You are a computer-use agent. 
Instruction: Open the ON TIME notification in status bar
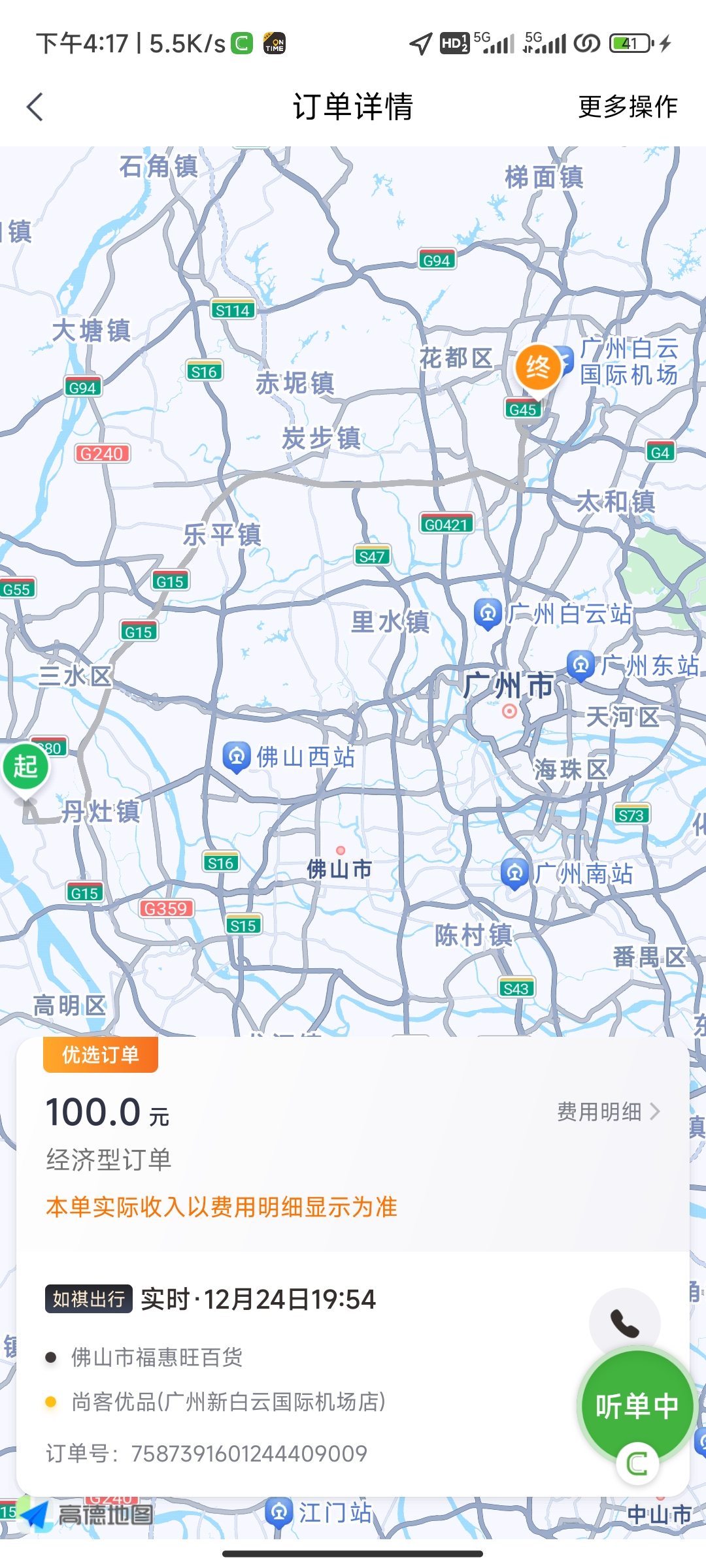coord(273,43)
